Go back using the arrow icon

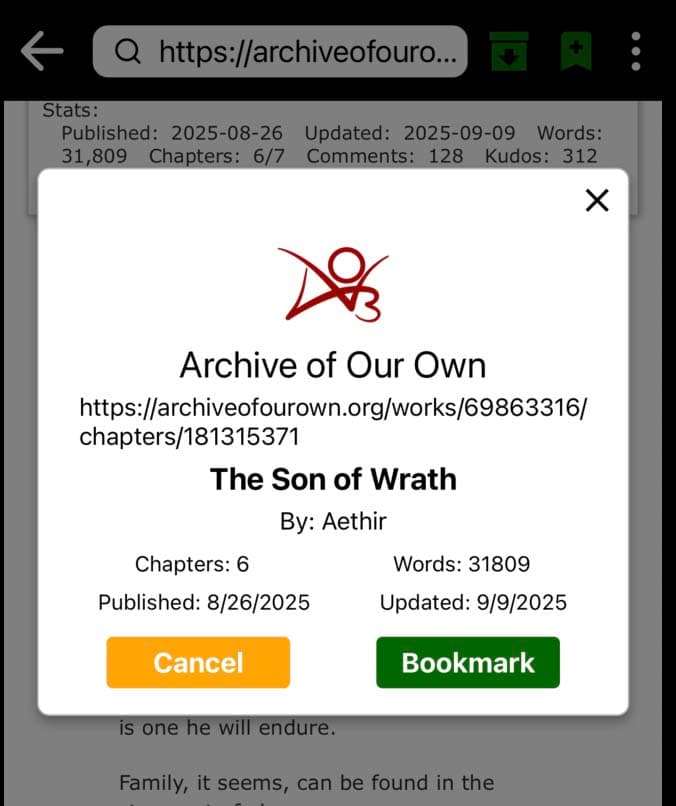[42, 52]
